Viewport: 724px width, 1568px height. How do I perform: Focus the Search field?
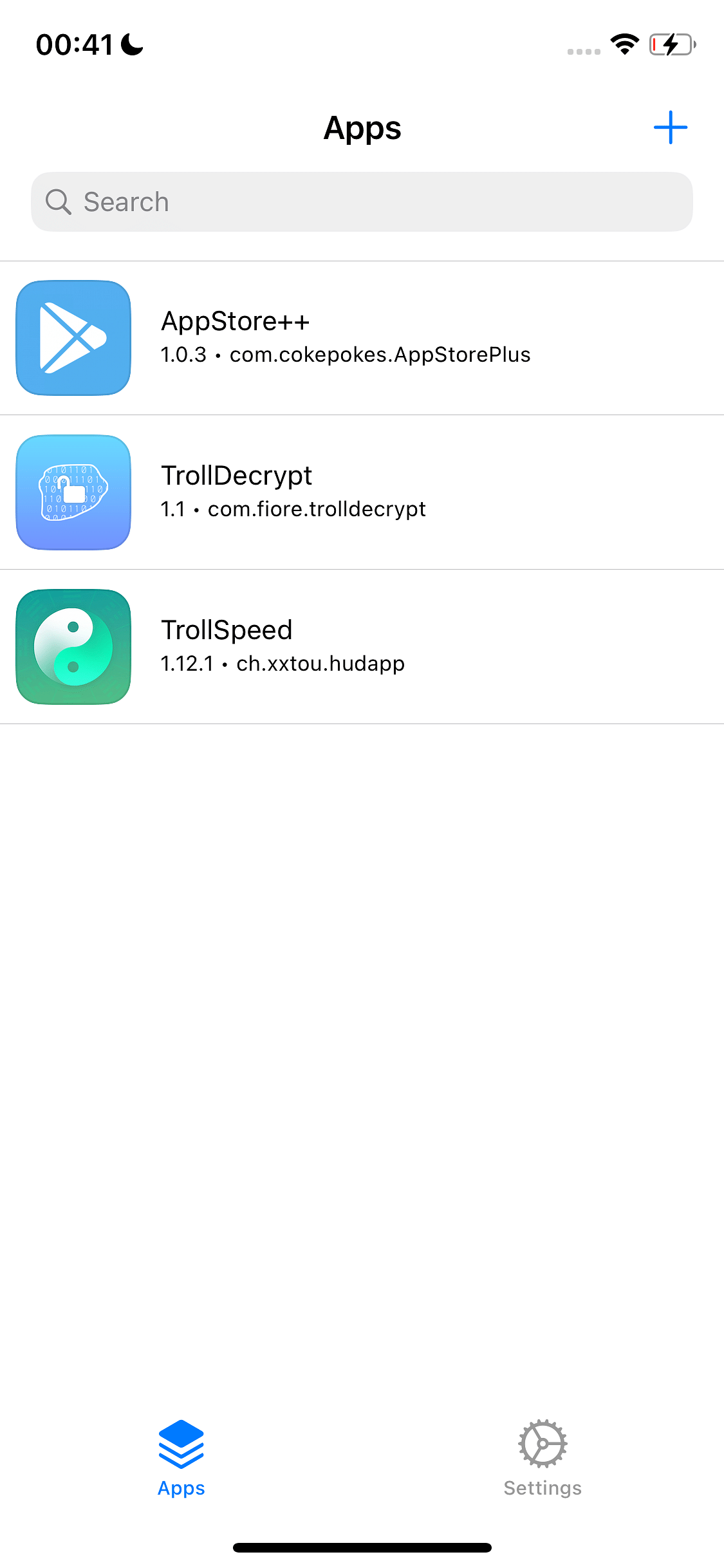coord(362,202)
